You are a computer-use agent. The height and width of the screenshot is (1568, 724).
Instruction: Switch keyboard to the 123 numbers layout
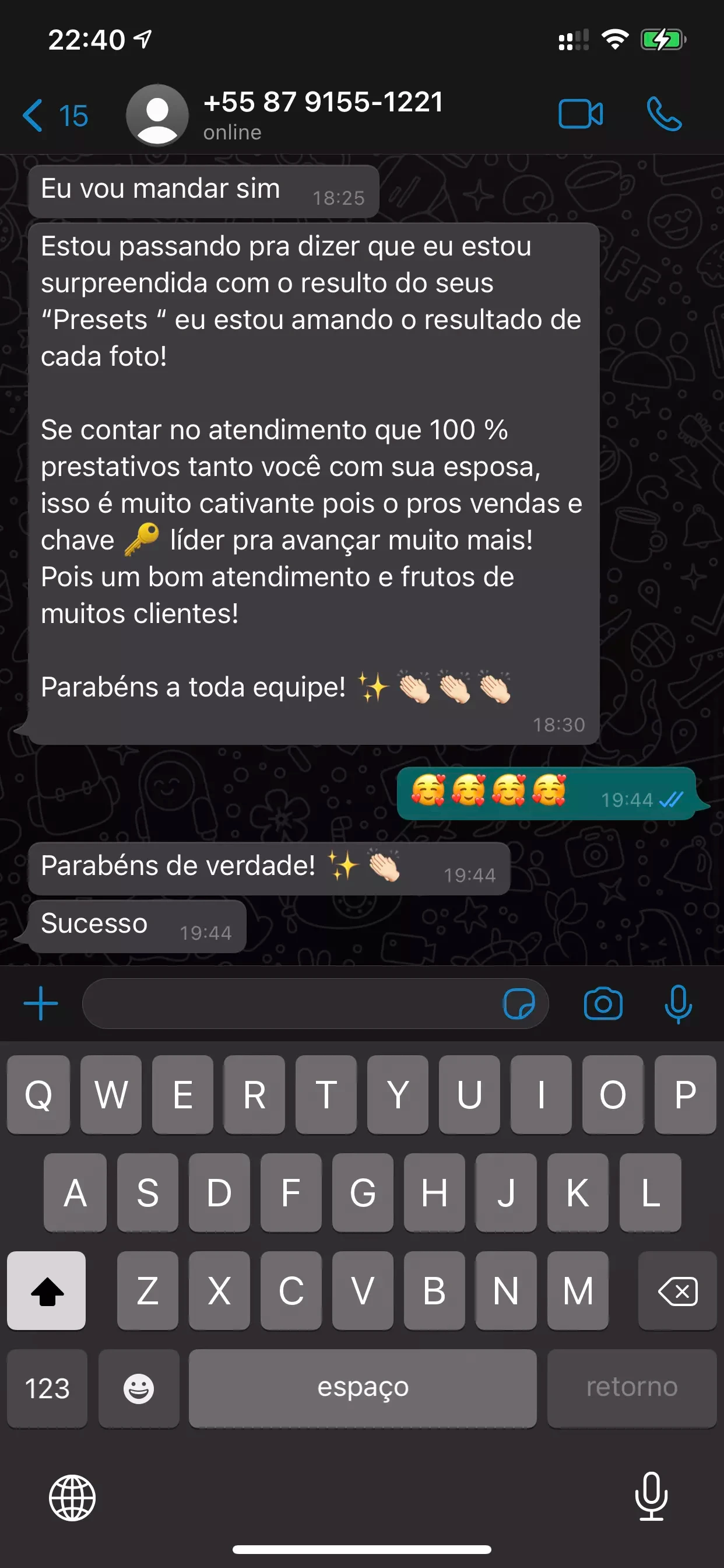click(47, 1388)
